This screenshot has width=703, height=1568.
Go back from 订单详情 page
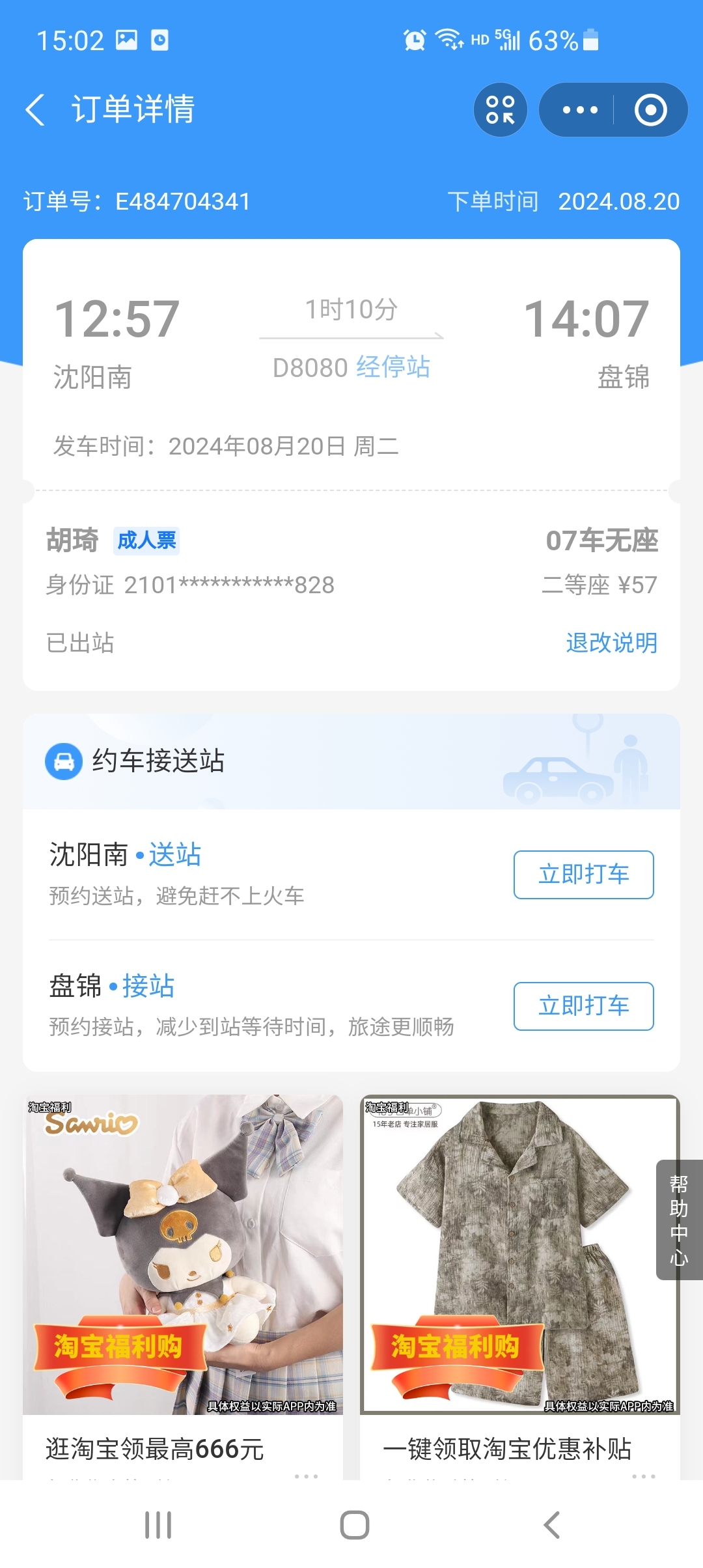tap(36, 109)
